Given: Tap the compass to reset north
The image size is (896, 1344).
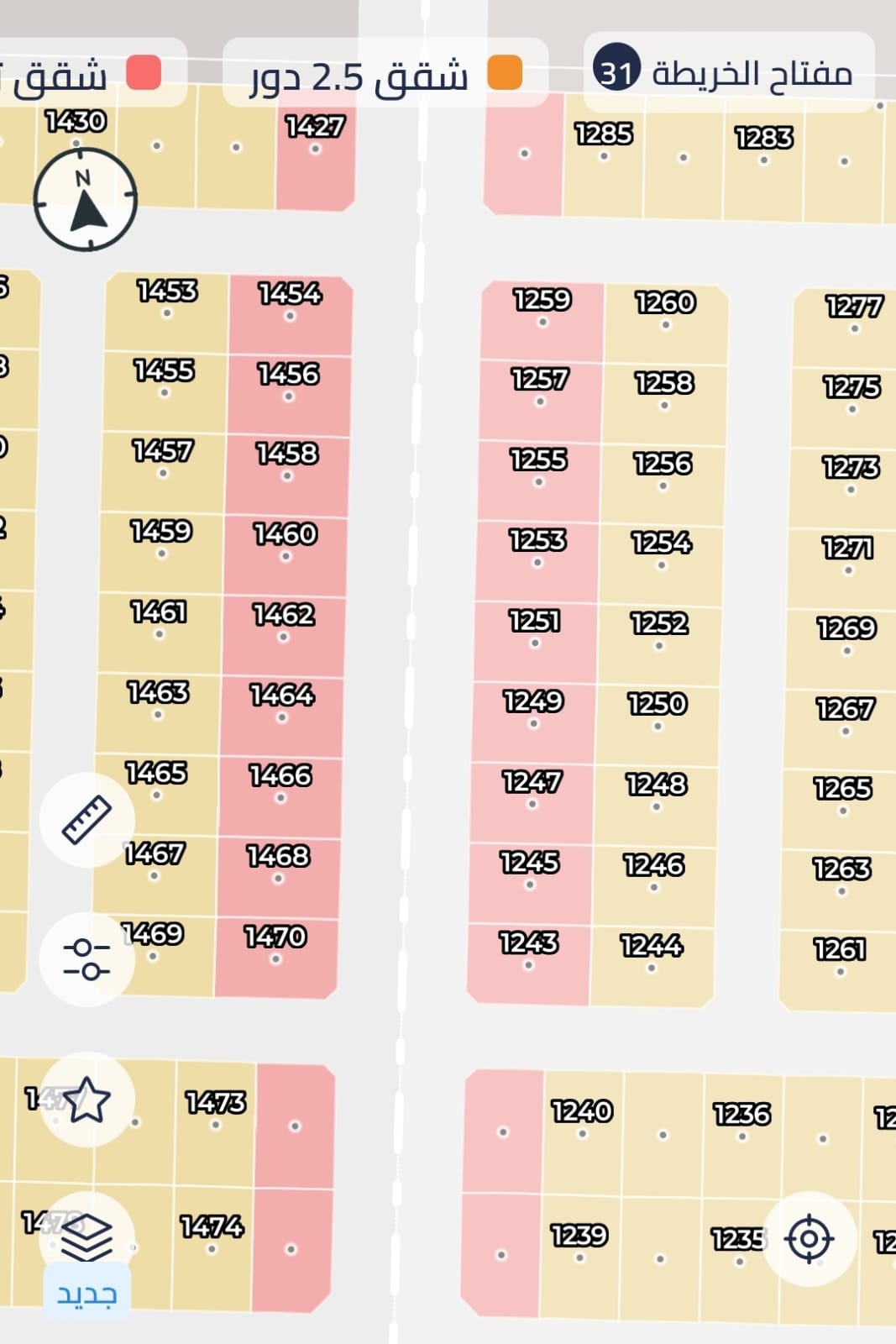Looking at the screenshot, I should click(x=86, y=200).
